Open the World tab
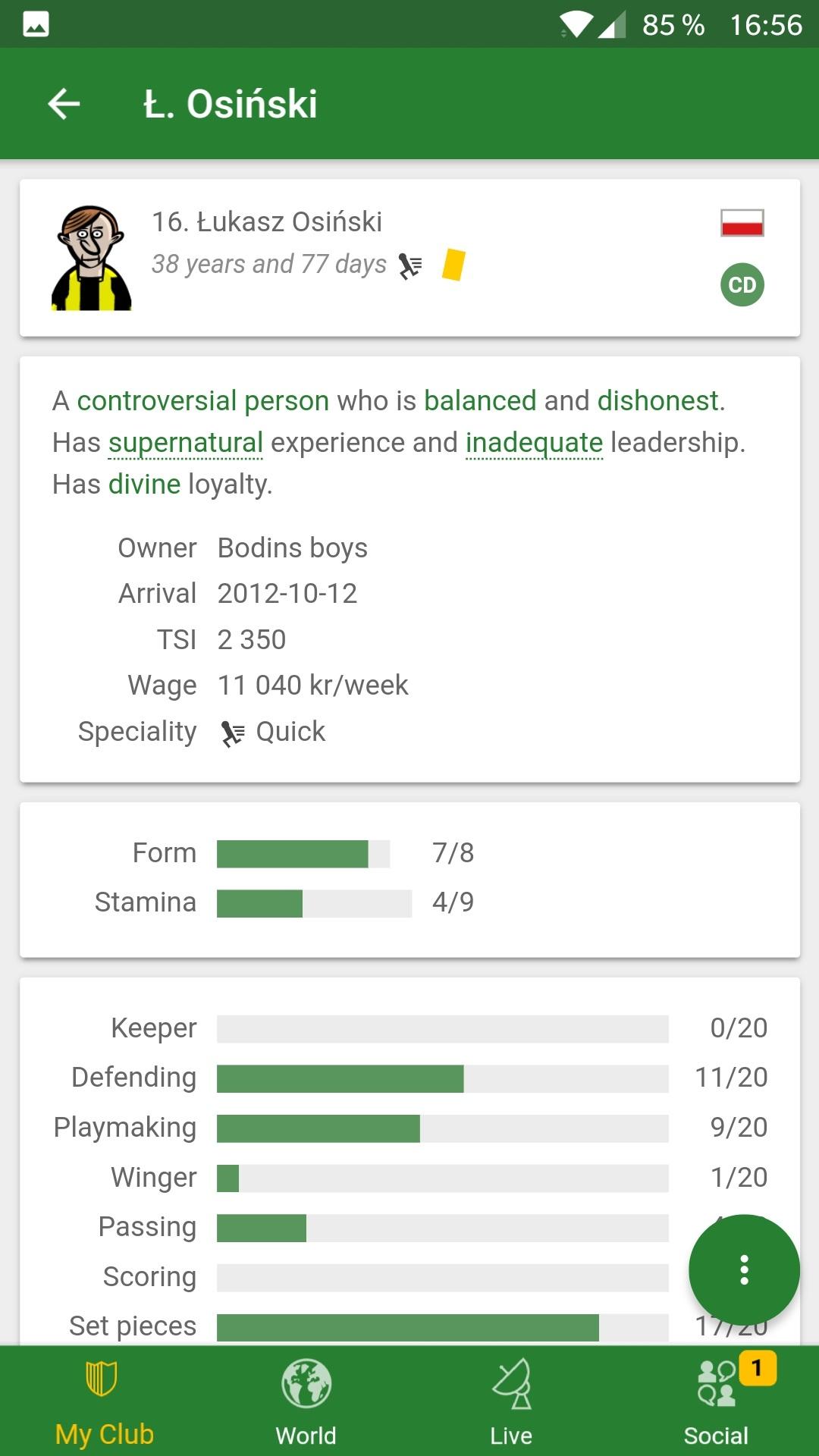The image size is (819, 1456). pyautogui.click(x=306, y=1401)
